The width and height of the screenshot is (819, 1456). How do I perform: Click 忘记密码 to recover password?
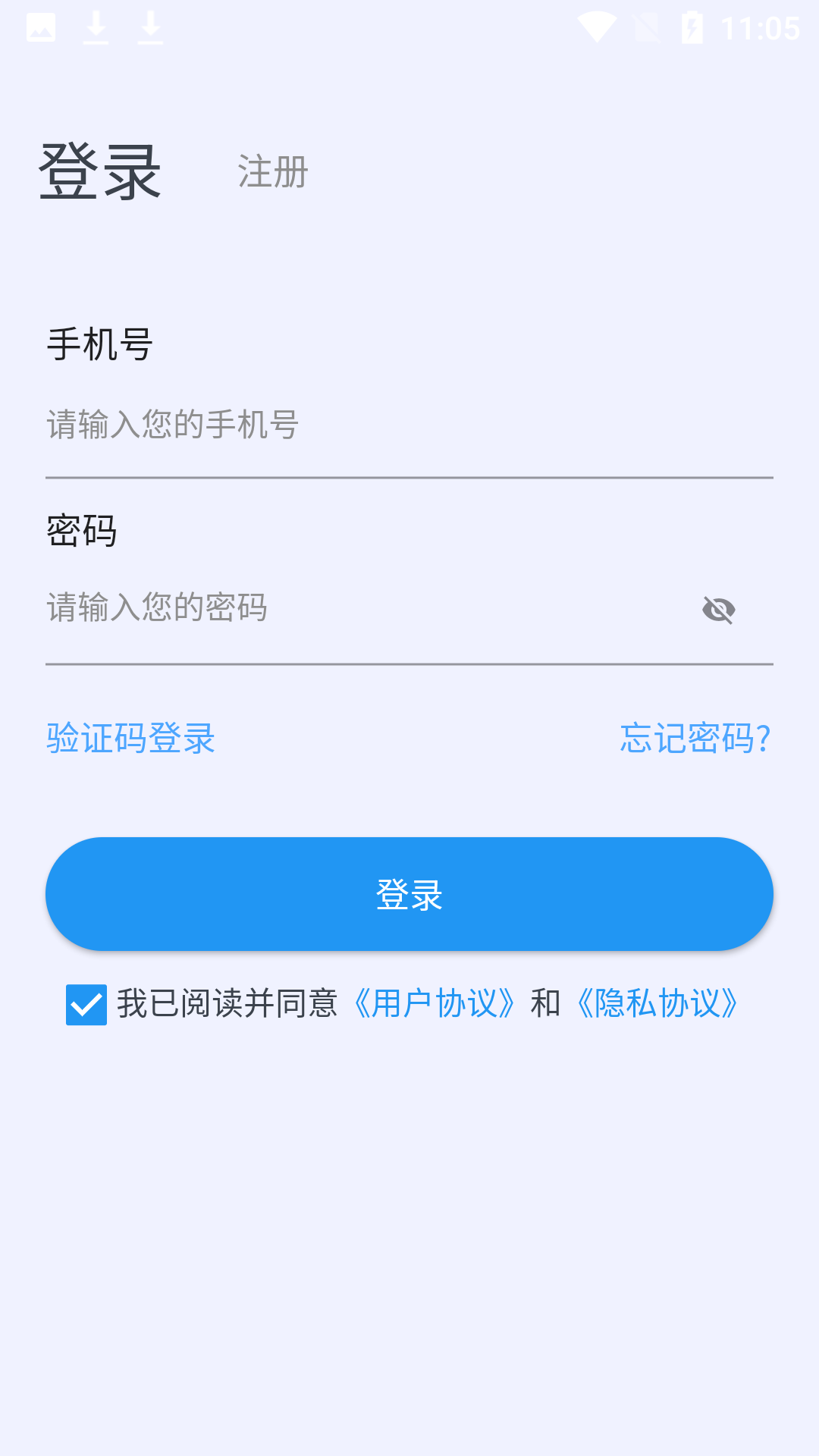coord(695,738)
